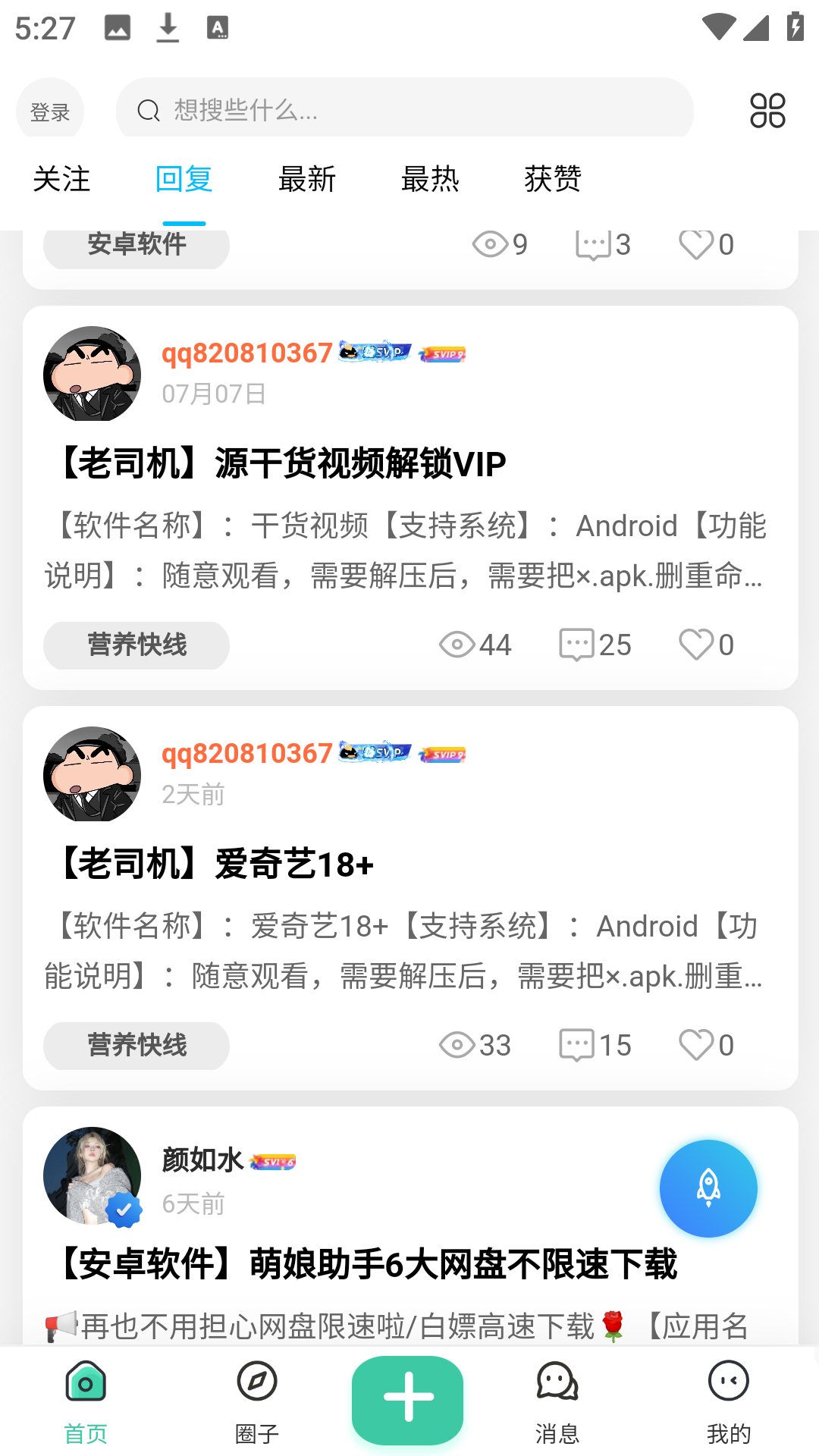Open the 安卓软件 category chip
The height and width of the screenshot is (1456, 819).
pos(136,245)
